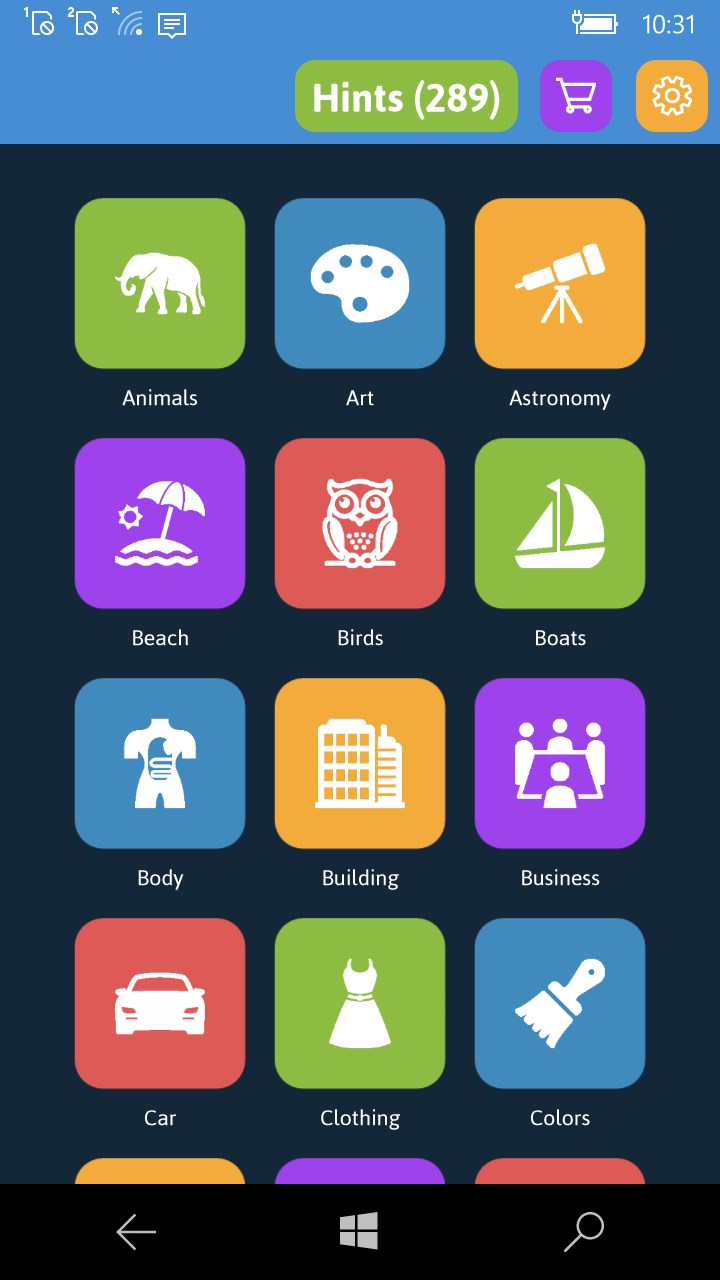720x1280 pixels.
Task: Pick the Beach category
Action: pyautogui.click(x=160, y=523)
